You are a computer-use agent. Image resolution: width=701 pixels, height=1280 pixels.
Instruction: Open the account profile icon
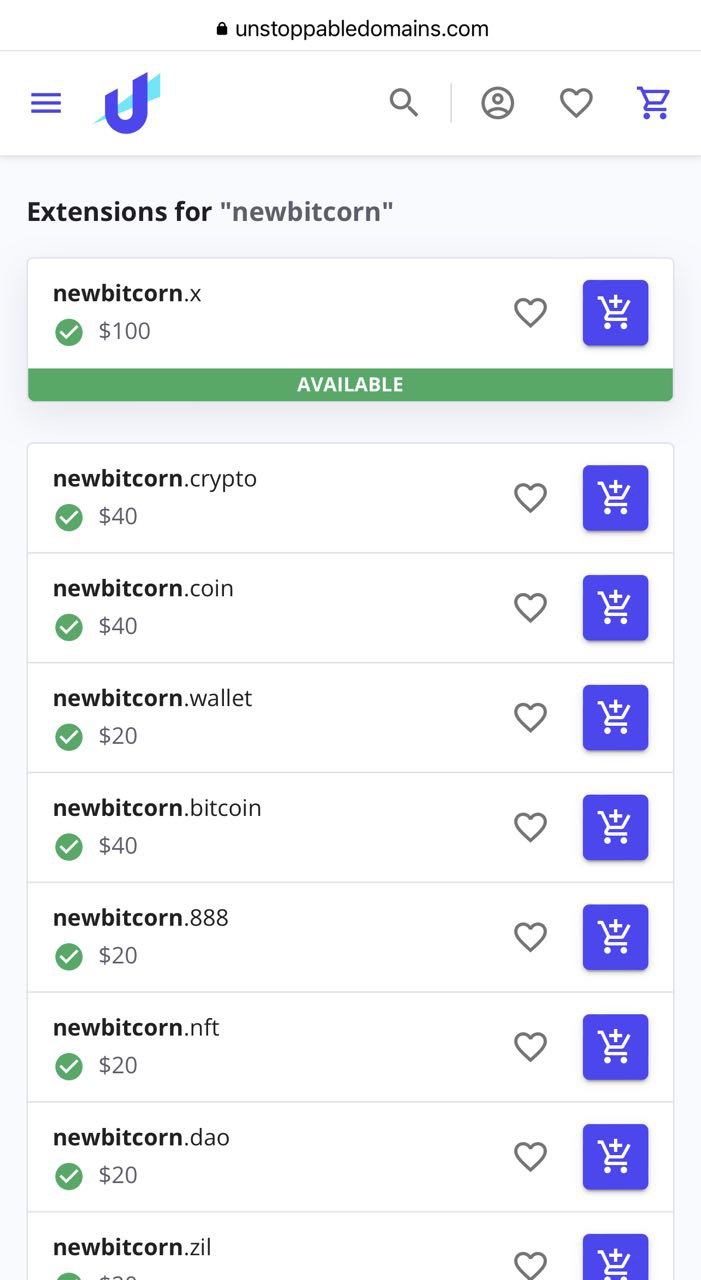(x=497, y=103)
